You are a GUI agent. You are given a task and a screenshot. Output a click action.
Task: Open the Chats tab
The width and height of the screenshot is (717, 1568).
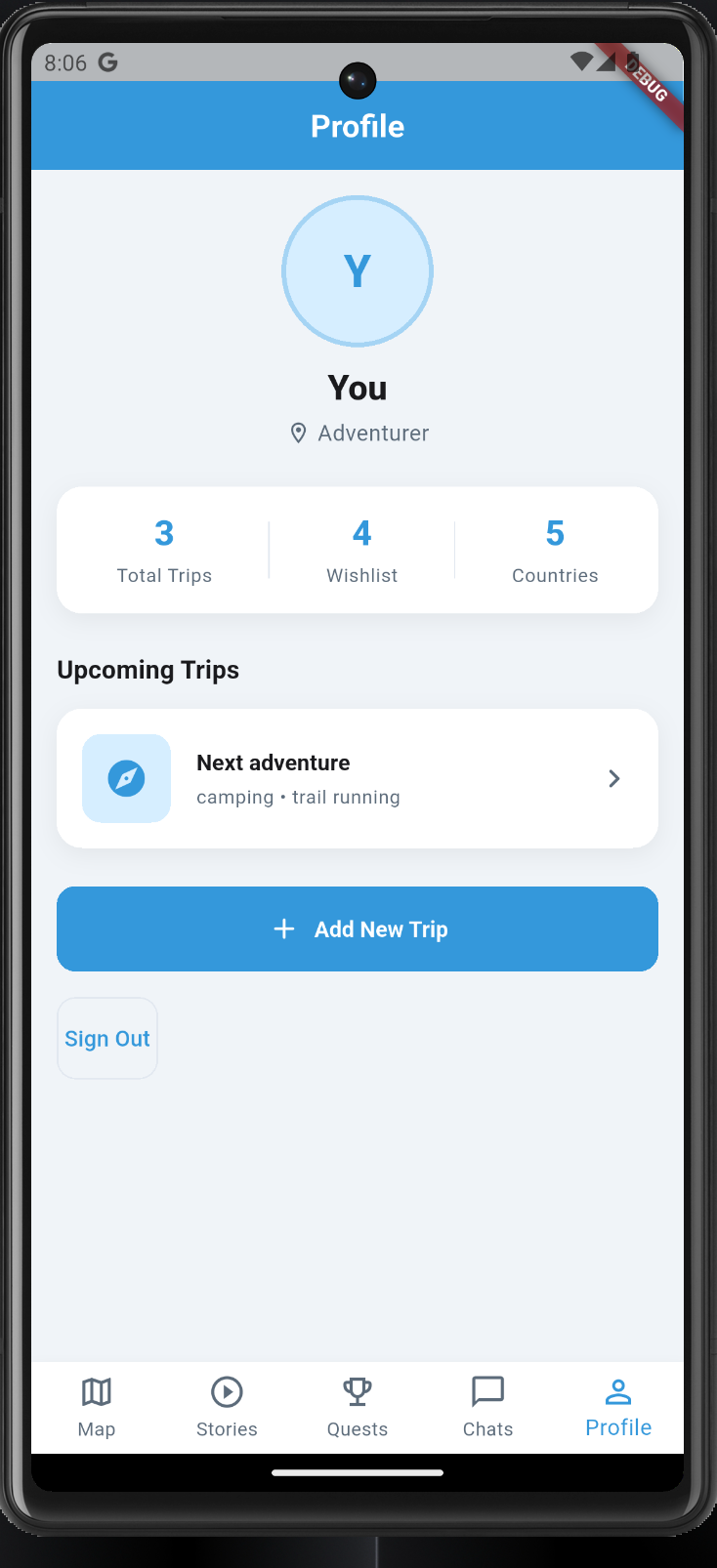(x=488, y=1408)
